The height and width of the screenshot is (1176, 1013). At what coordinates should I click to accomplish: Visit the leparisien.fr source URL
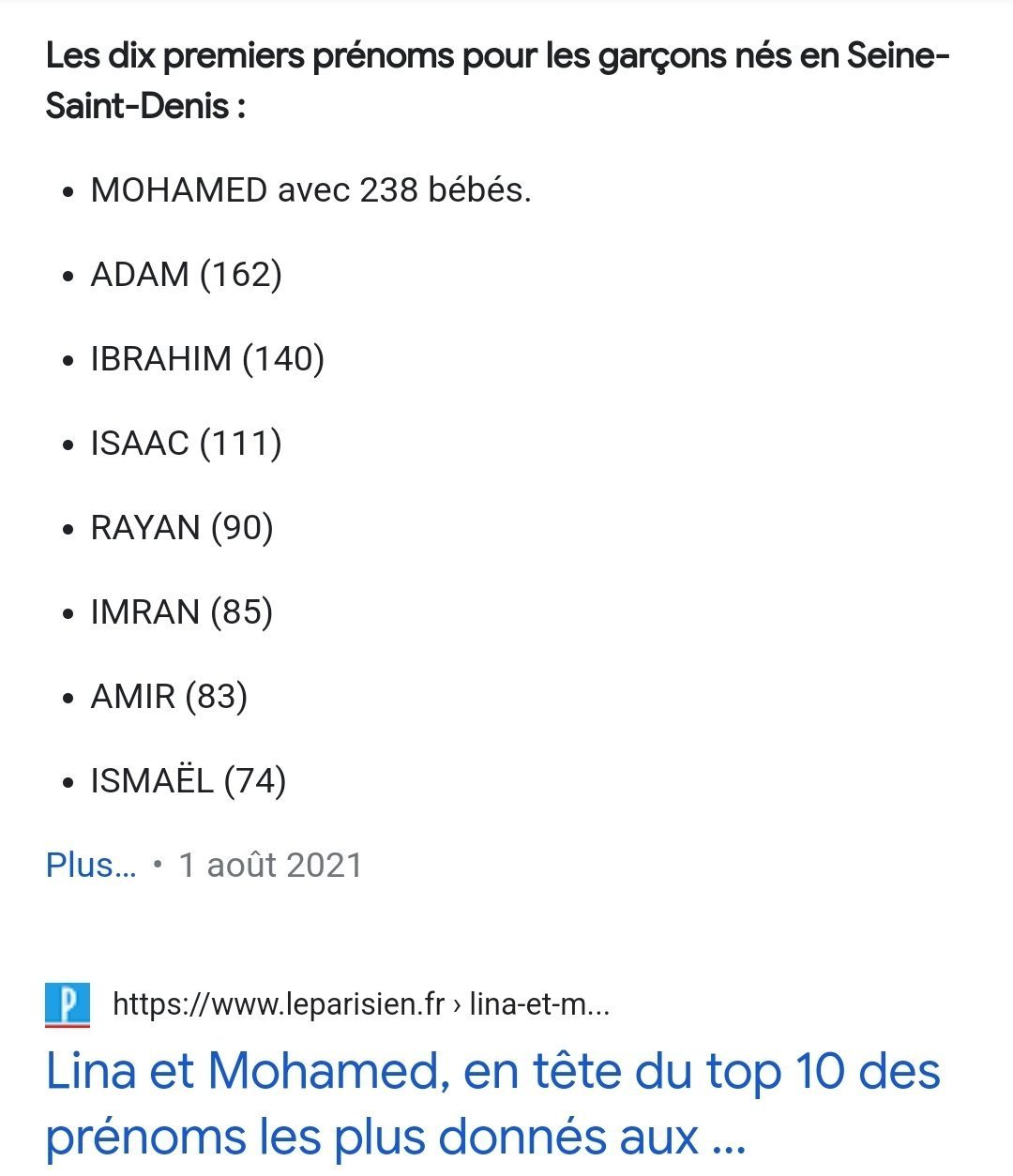(360, 1004)
